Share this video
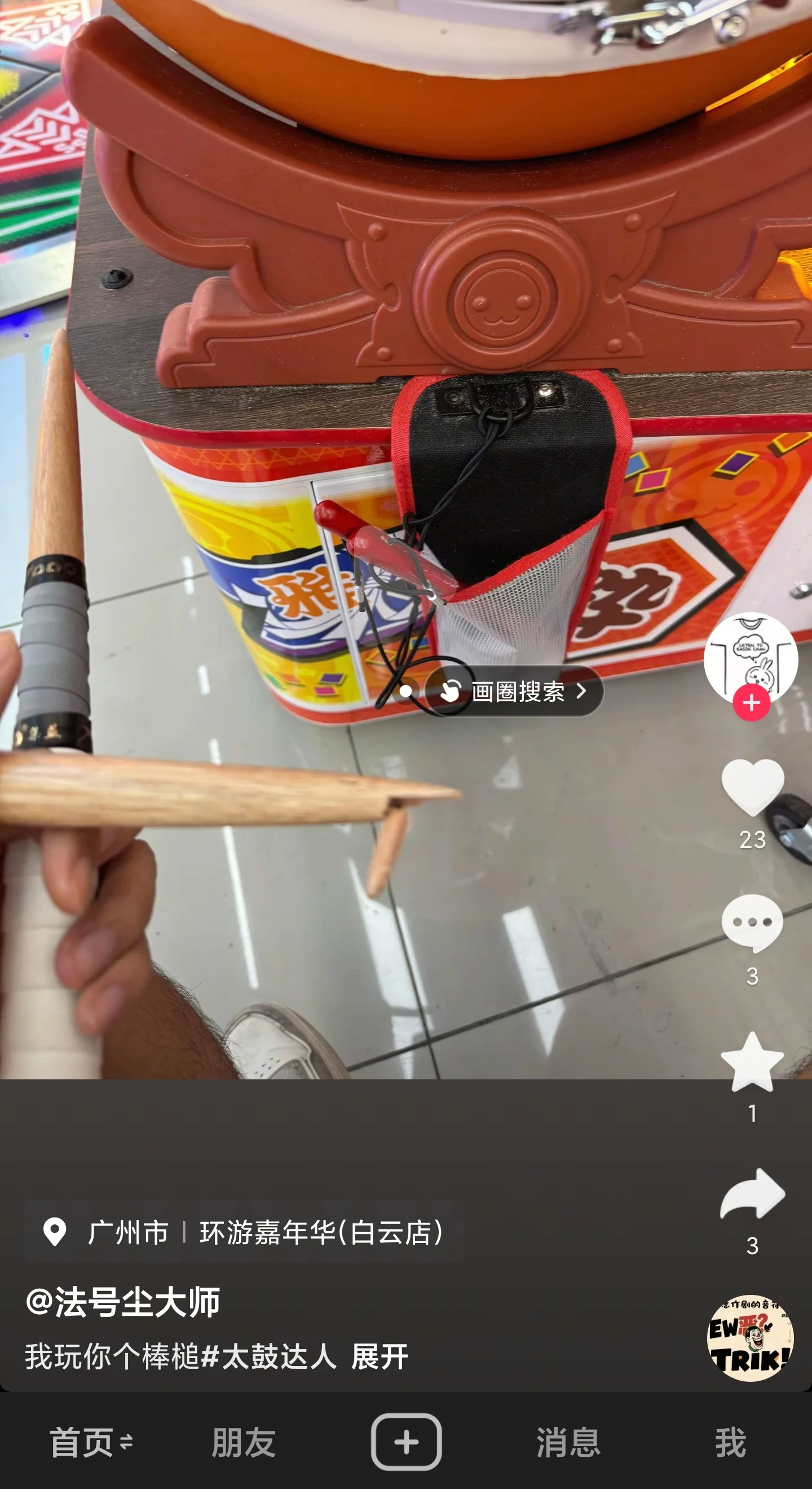812x1489 pixels. tap(752, 1194)
